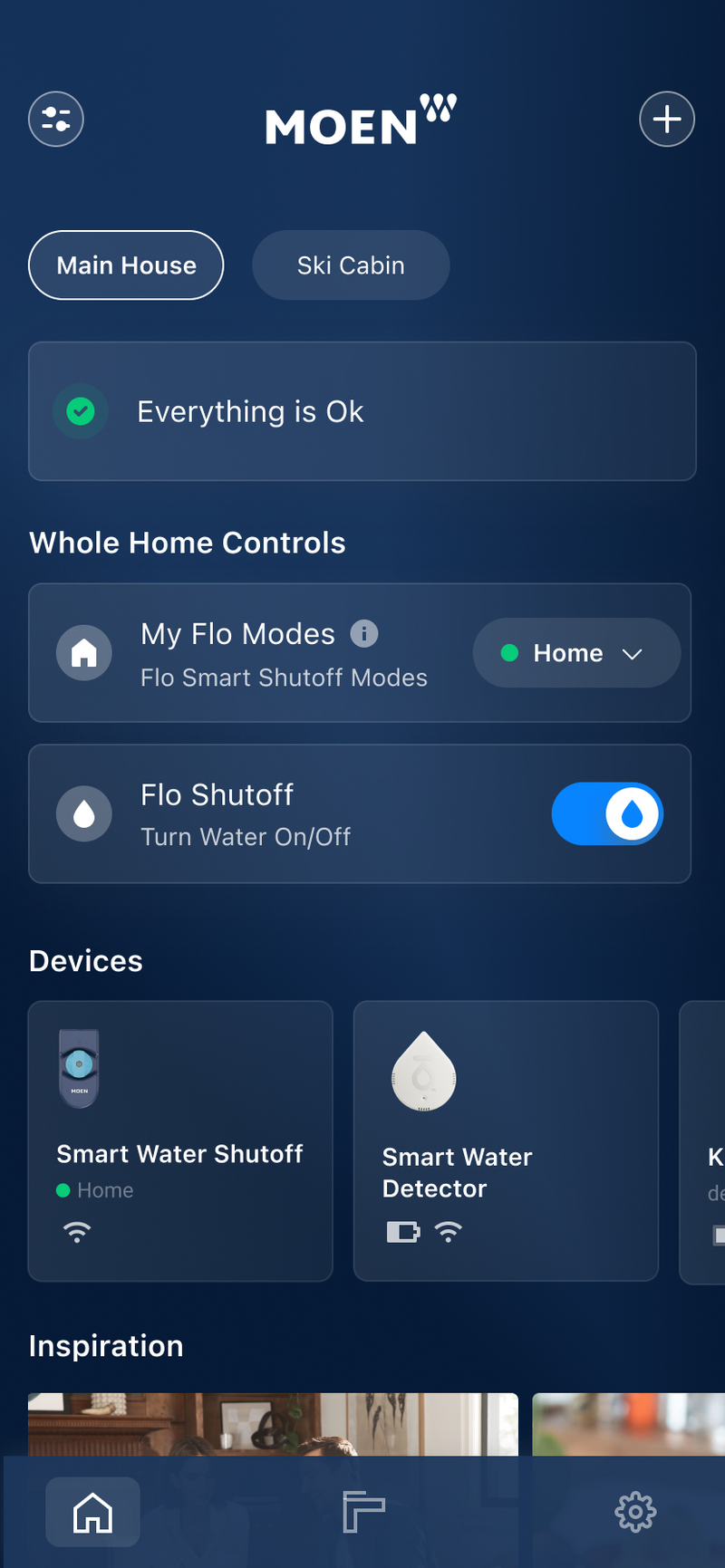The width and height of the screenshot is (725, 1568).
Task: Click the Wi-Fi icon on Smart Water Shutoff
Action: [x=77, y=1232]
